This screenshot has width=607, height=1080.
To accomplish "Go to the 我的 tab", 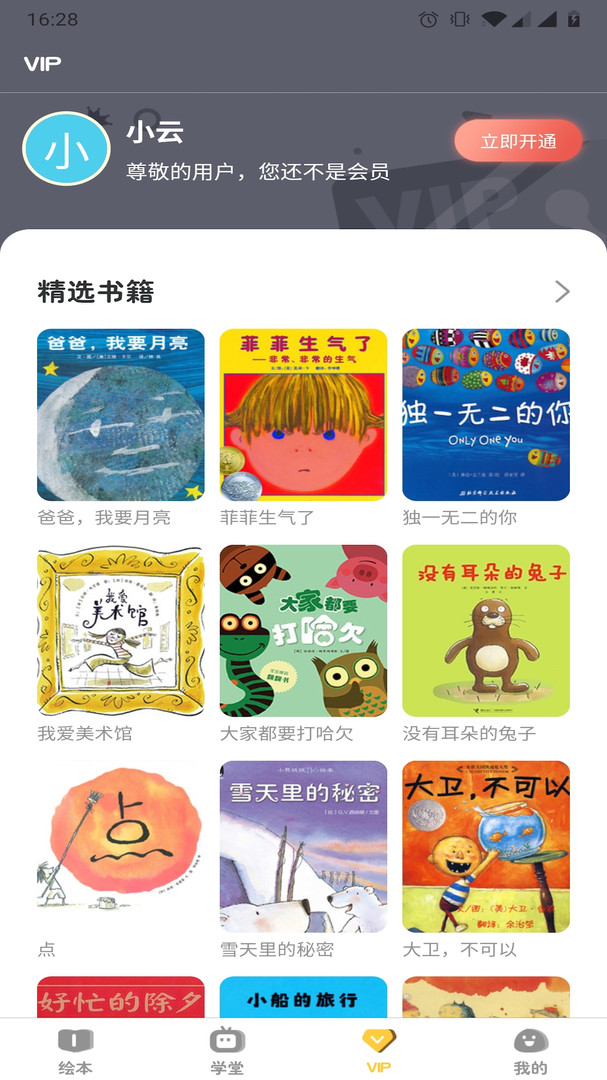I will pyautogui.click(x=531, y=1050).
